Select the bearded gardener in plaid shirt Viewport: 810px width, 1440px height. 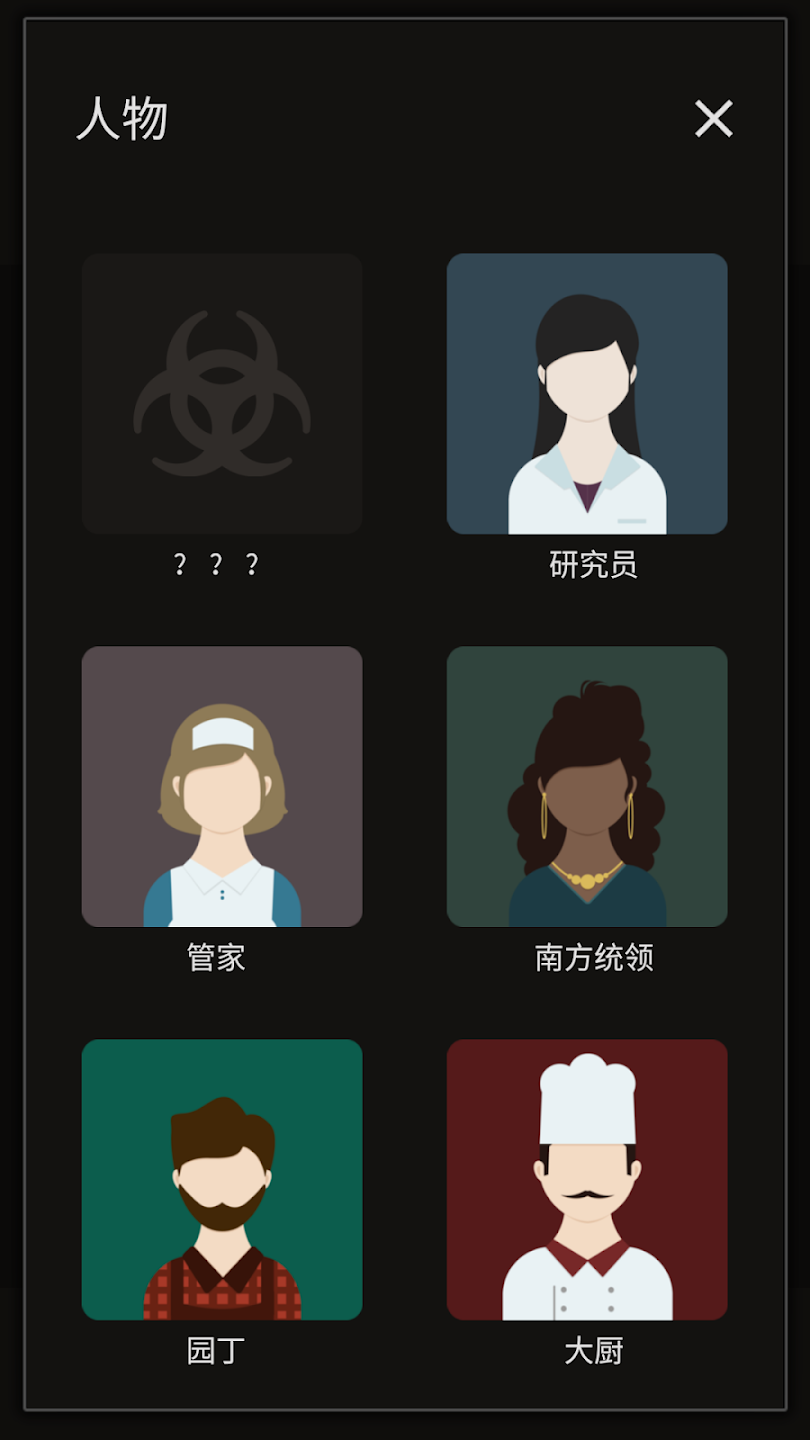coord(221,1178)
